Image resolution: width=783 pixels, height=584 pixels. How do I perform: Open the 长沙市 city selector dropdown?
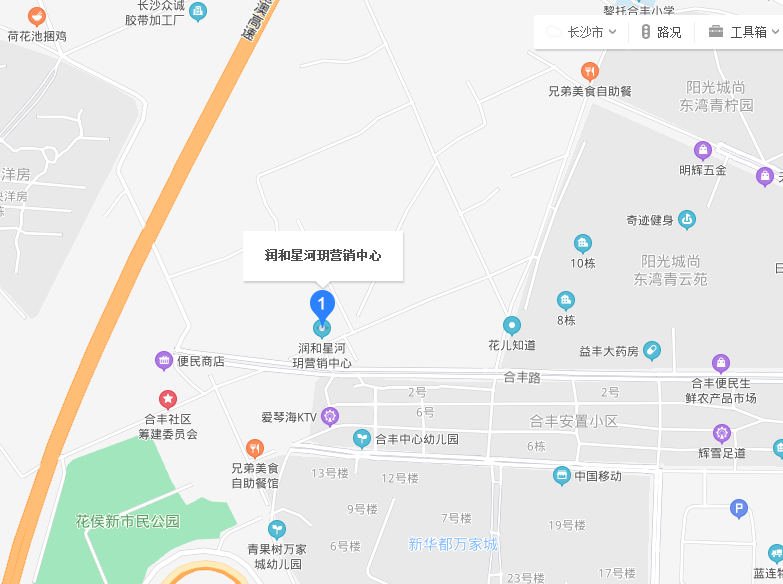(585, 32)
